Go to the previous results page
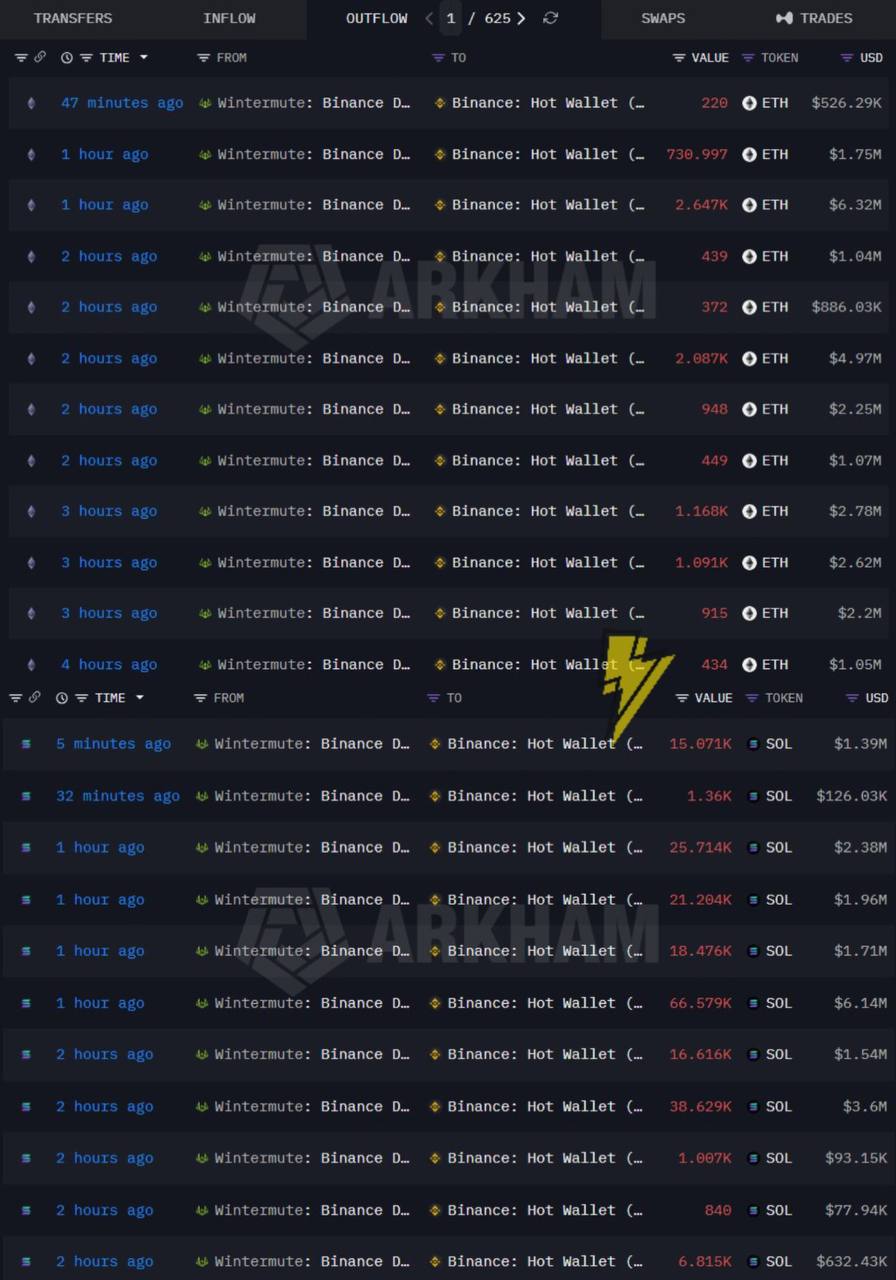Screen dimensions: 896x1280 pos(429,18)
